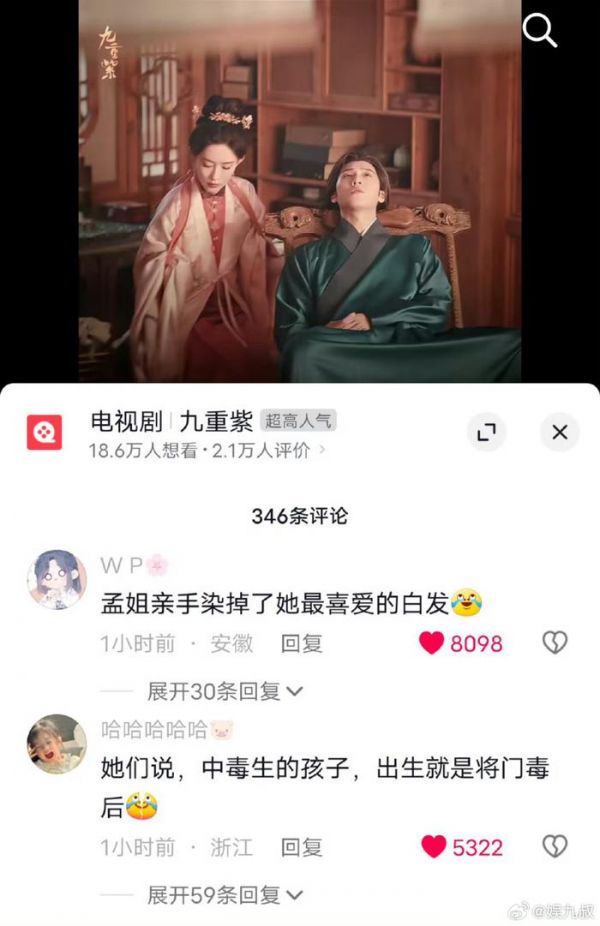The height and width of the screenshot is (926, 600).
Task: Dislike WP's comment with broken heart
Action: tap(555, 643)
